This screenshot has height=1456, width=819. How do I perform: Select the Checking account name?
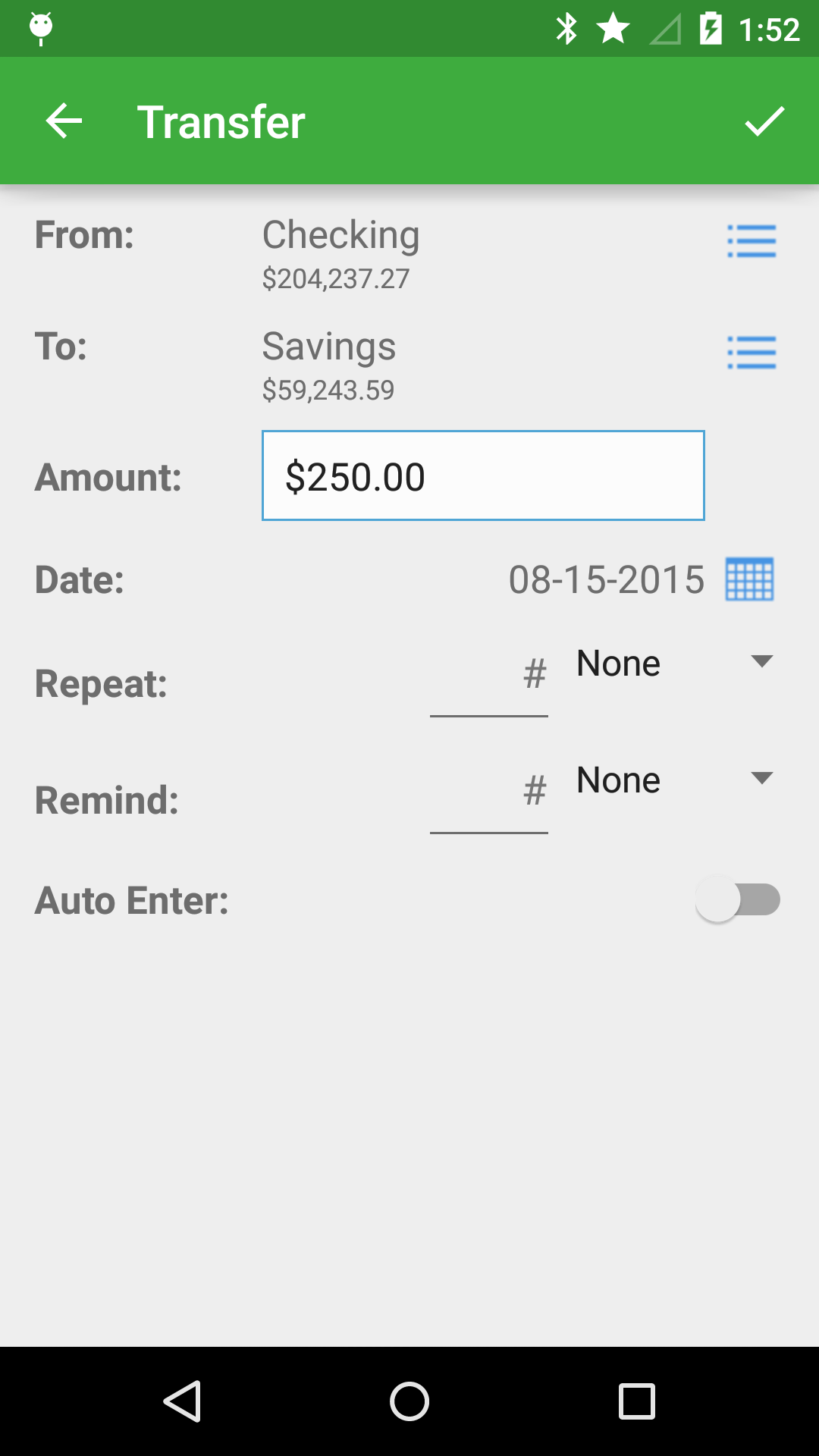pos(340,235)
